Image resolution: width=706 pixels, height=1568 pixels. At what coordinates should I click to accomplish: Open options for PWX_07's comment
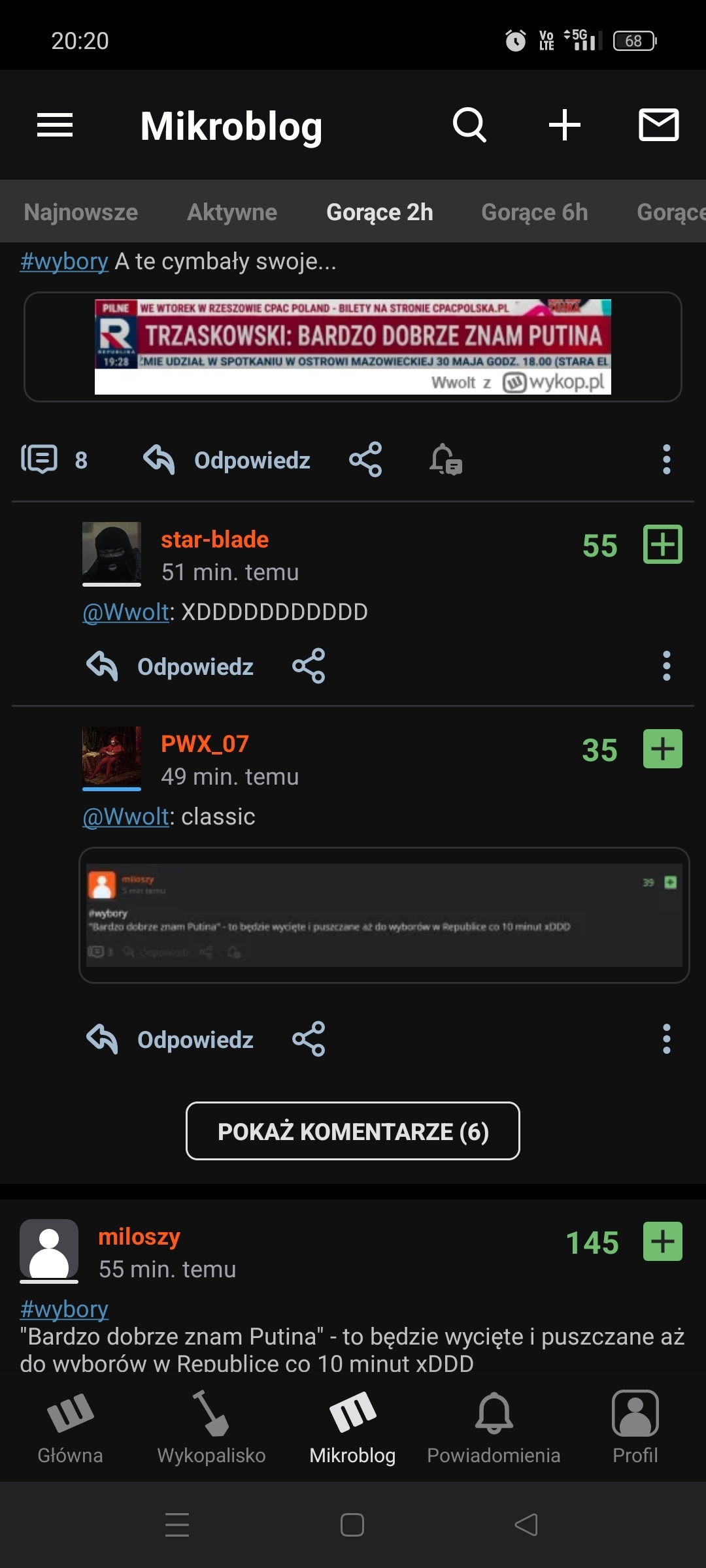pyautogui.click(x=666, y=1039)
